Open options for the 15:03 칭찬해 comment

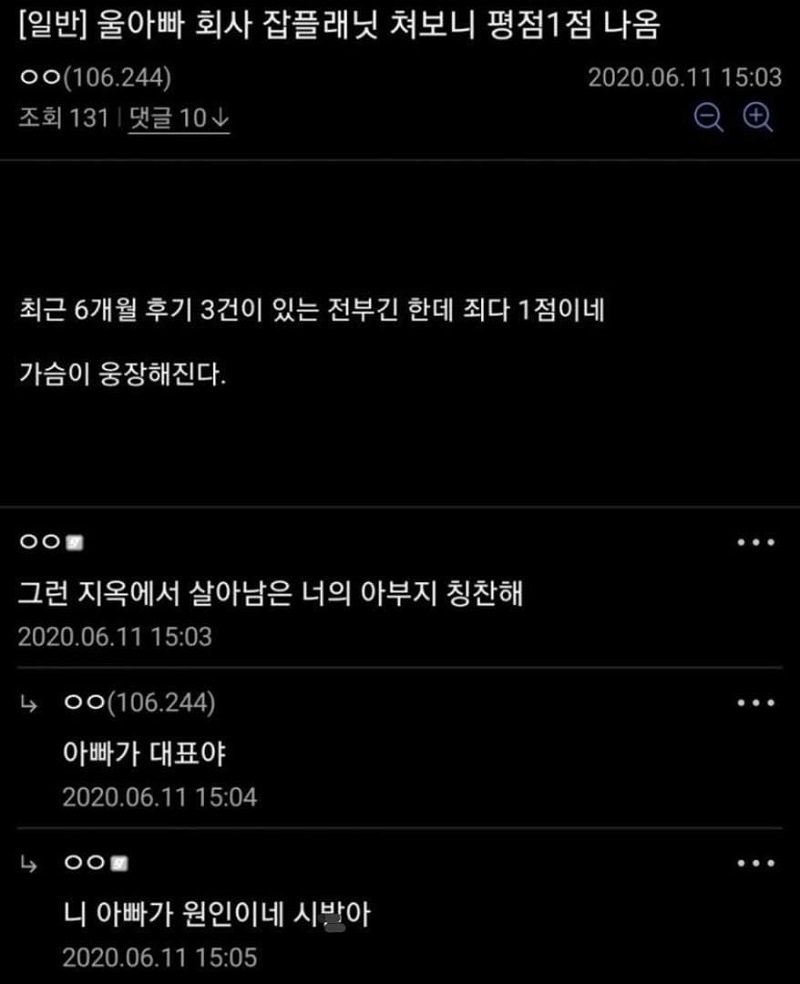tap(755, 543)
